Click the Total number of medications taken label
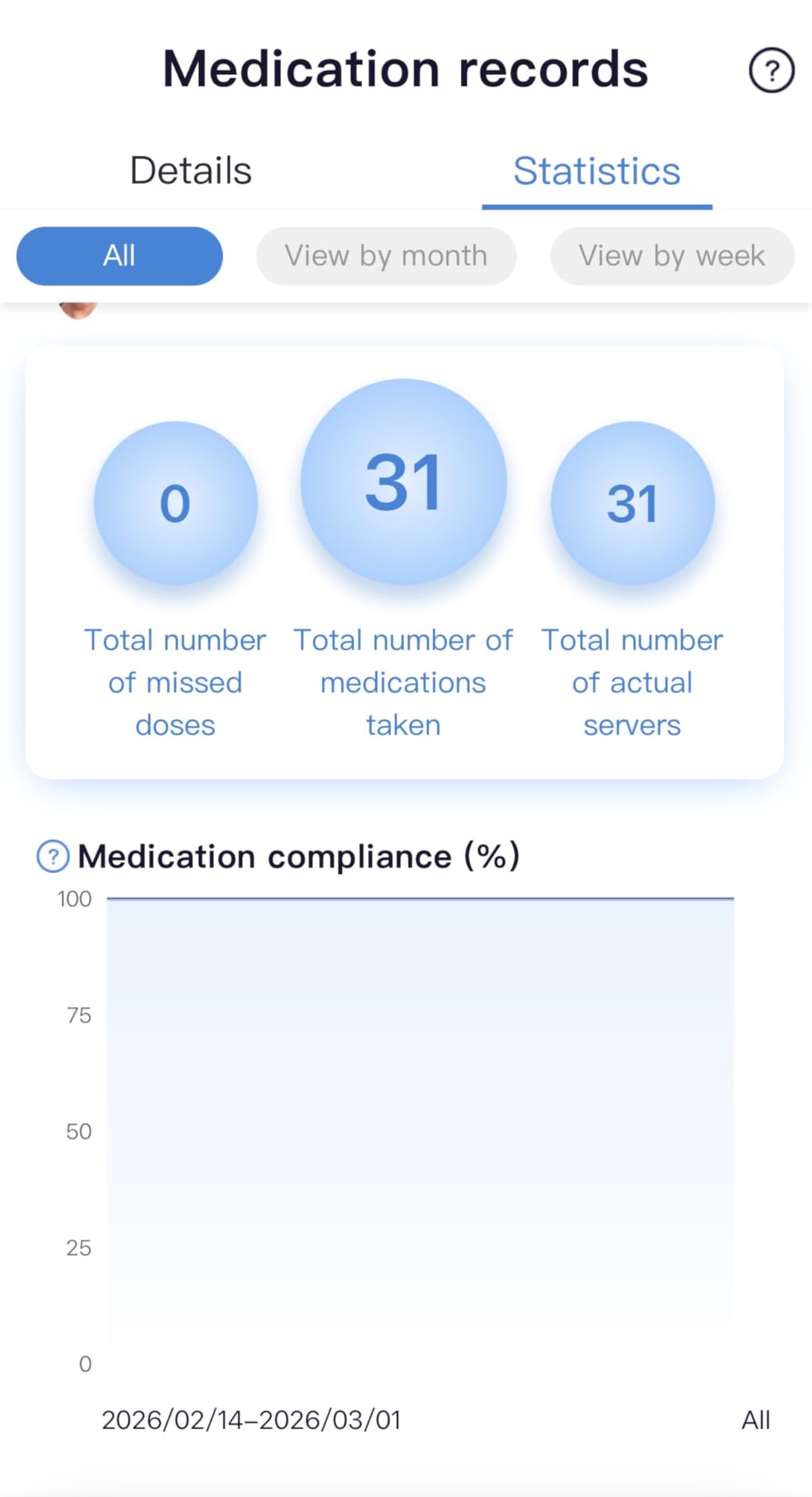This screenshot has height=1497, width=812. pyautogui.click(x=402, y=682)
